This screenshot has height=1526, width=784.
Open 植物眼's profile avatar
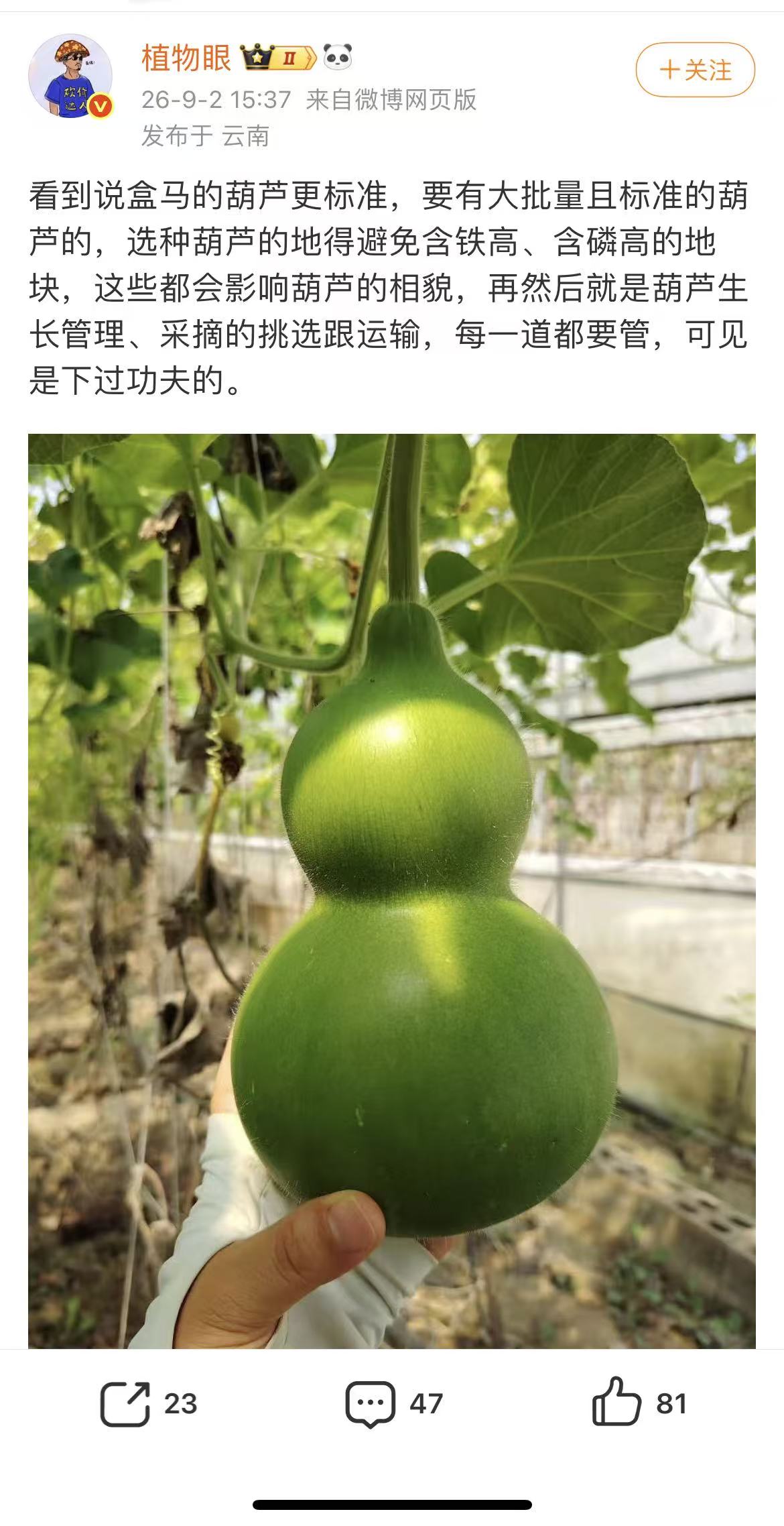pos(70,76)
